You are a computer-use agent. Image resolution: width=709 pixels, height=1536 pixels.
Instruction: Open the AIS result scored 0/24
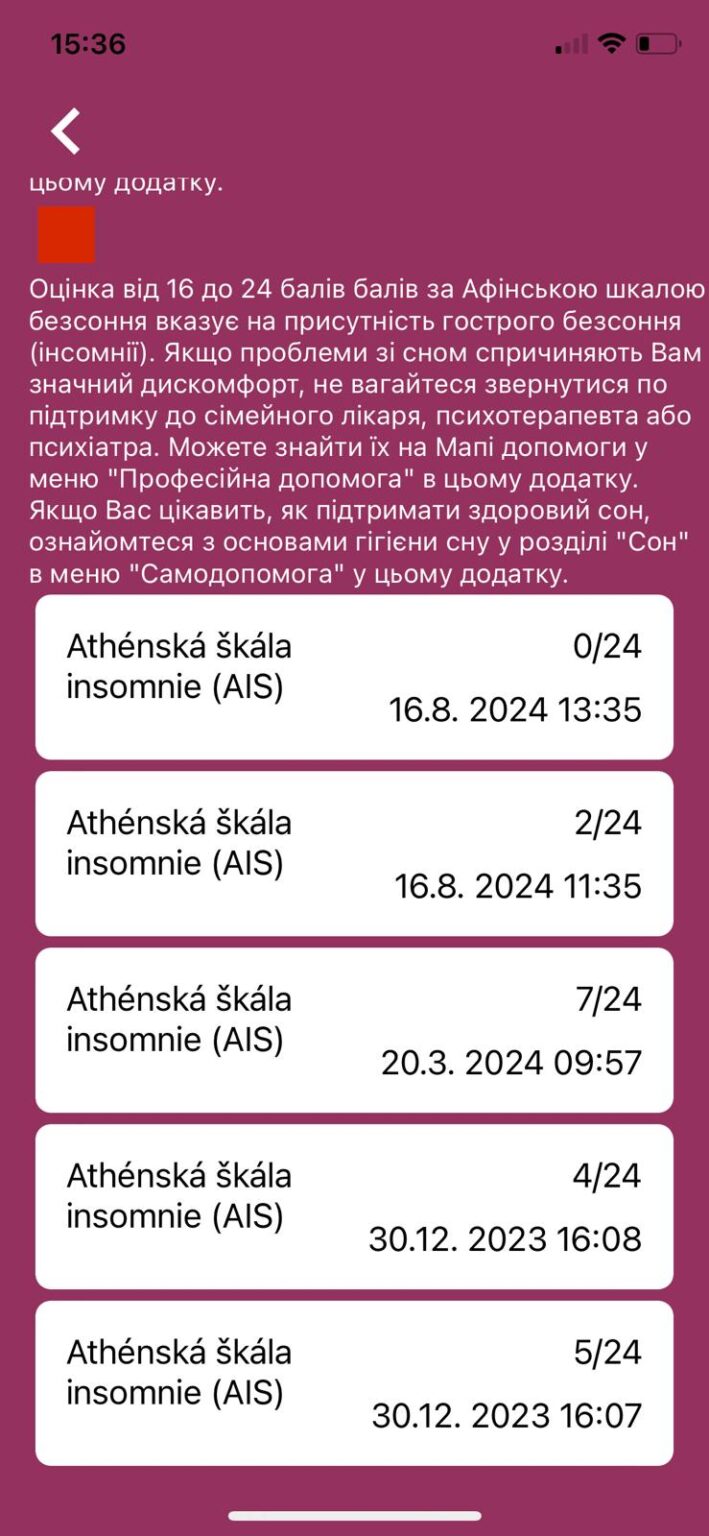pyautogui.click(x=354, y=677)
